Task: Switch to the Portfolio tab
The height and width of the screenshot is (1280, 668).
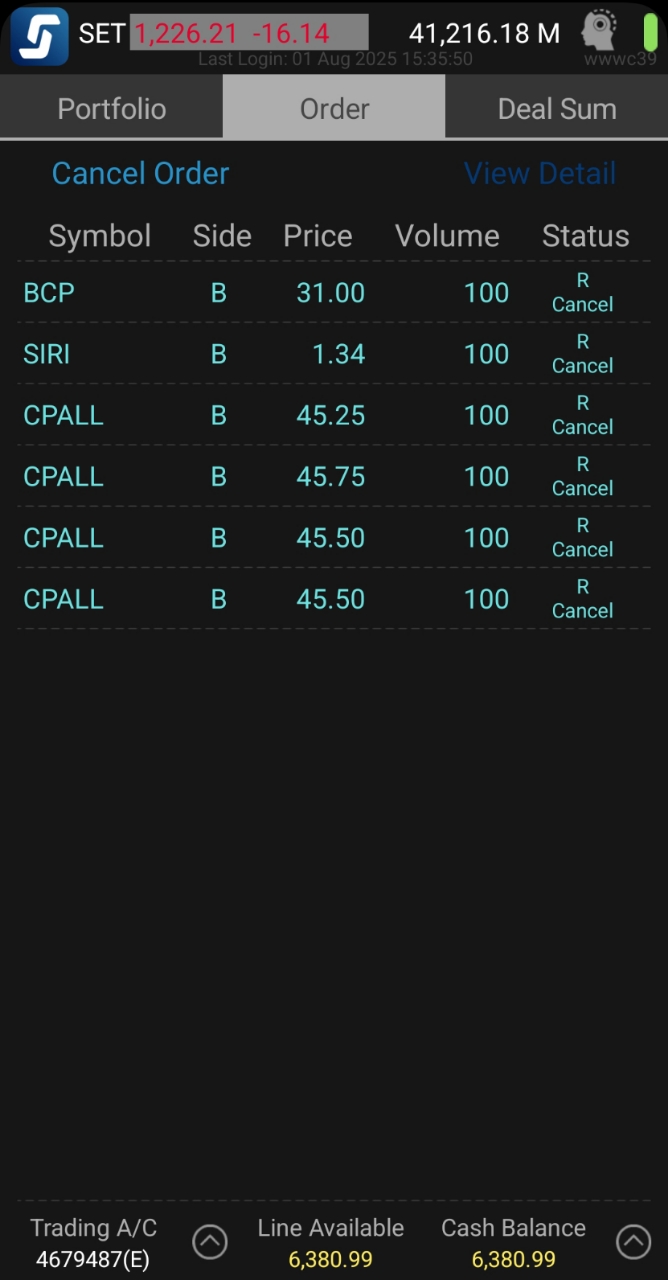Action: [111, 108]
